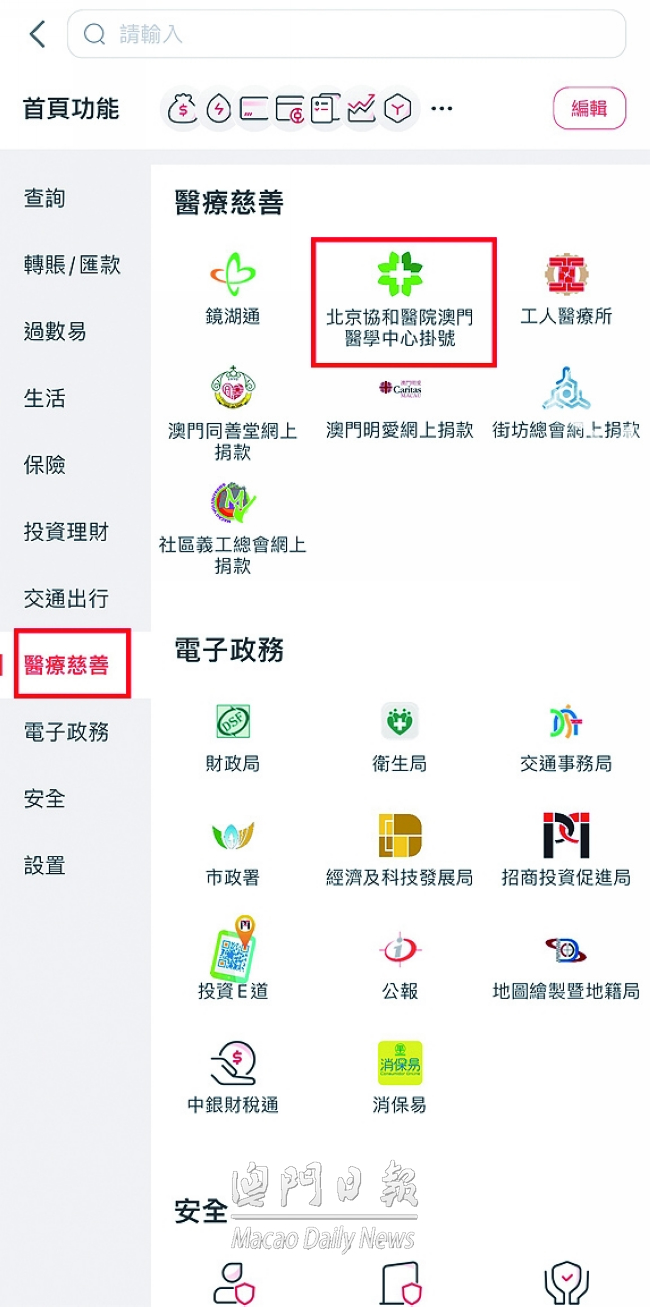Viewport: 650px width, 1307px height.
Task: Switch to 轉賬/匯款 category
Action: click(x=72, y=265)
